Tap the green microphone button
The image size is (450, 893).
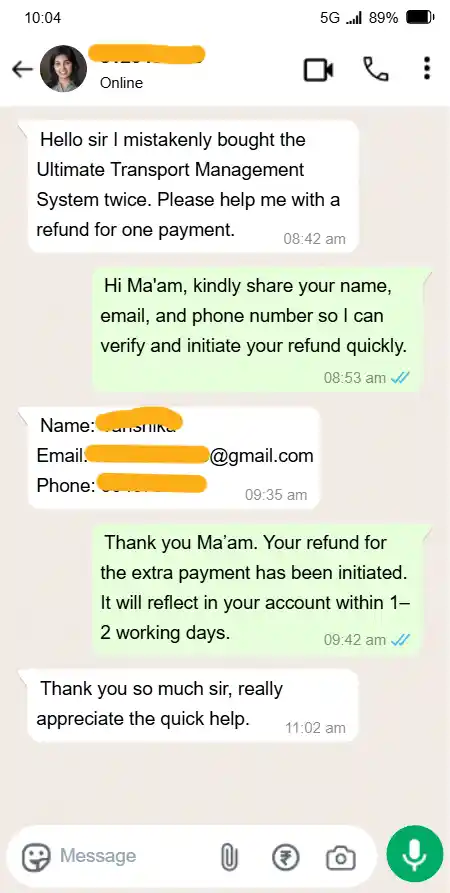click(415, 854)
